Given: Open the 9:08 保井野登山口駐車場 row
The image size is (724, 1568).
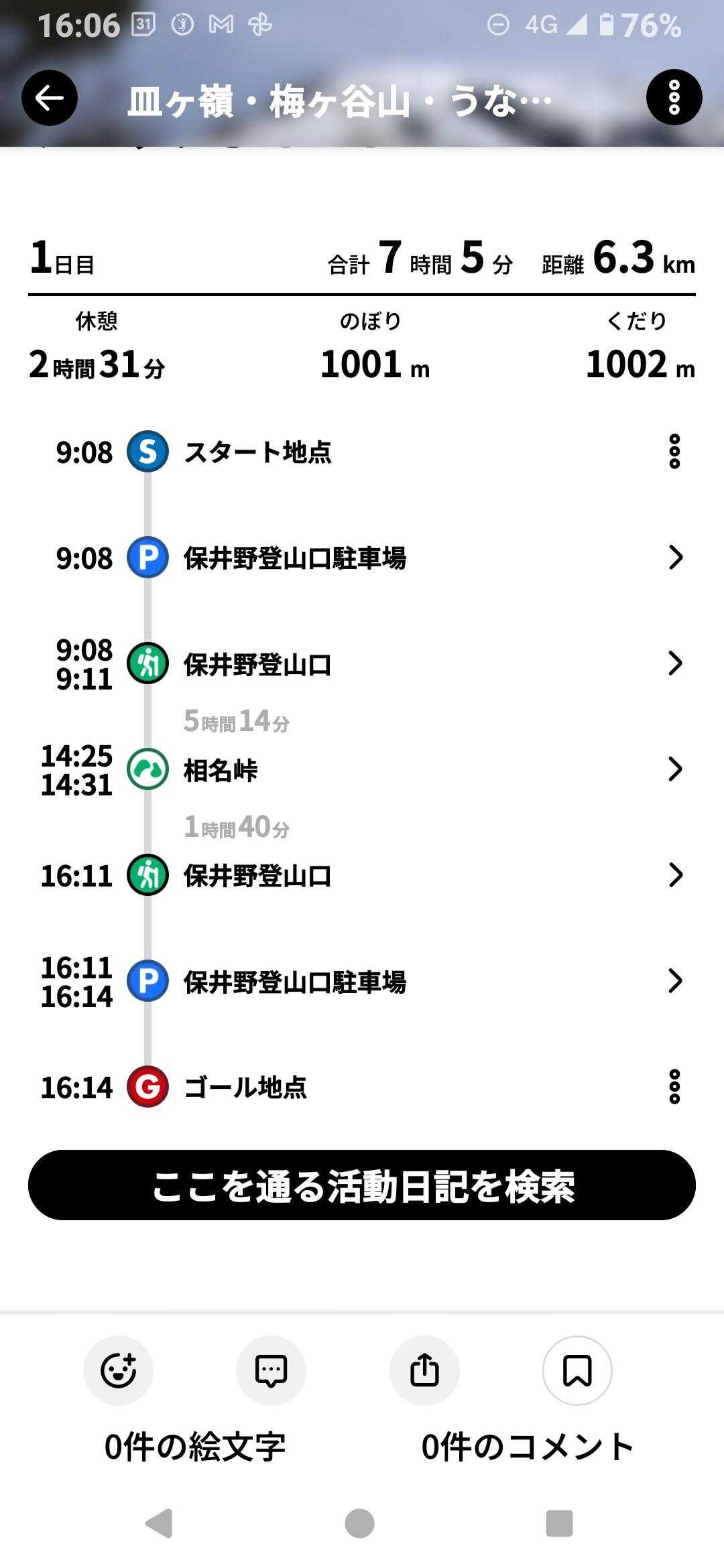Looking at the screenshot, I should pyautogui.click(x=362, y=558).
